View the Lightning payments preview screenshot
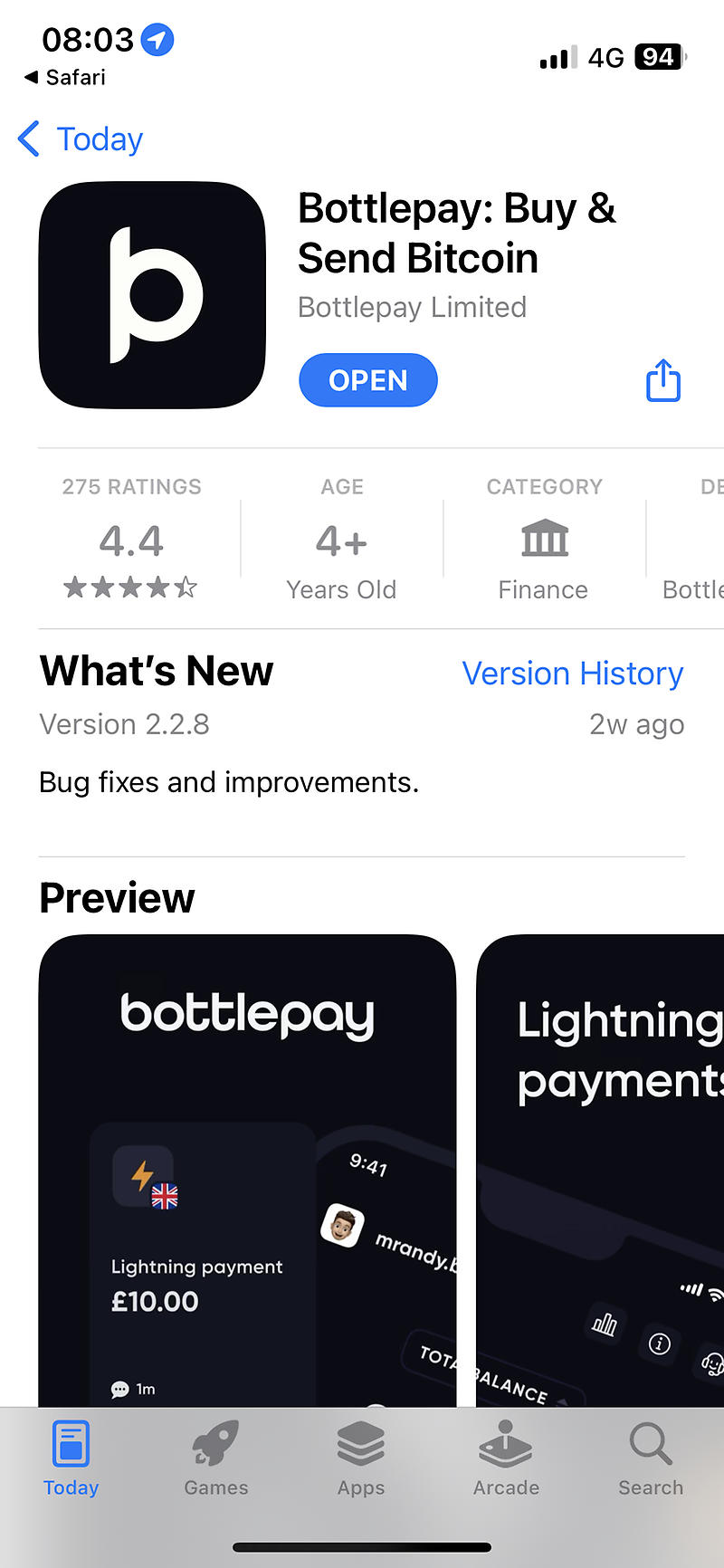Screen dimensions: 724x1568 click(x=601, y=1170)
